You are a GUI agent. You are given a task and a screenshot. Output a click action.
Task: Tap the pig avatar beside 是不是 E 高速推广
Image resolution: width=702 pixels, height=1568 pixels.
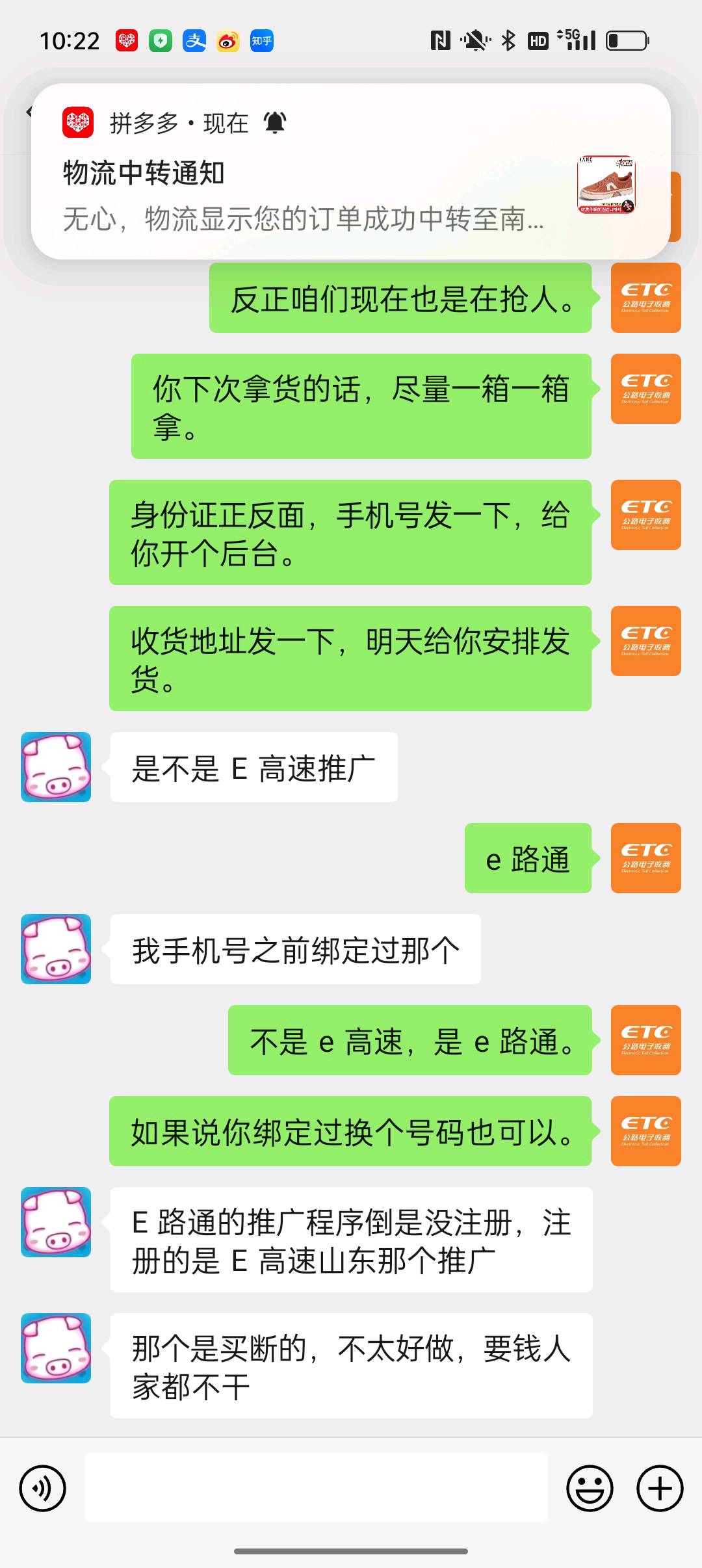click(56, 767)
